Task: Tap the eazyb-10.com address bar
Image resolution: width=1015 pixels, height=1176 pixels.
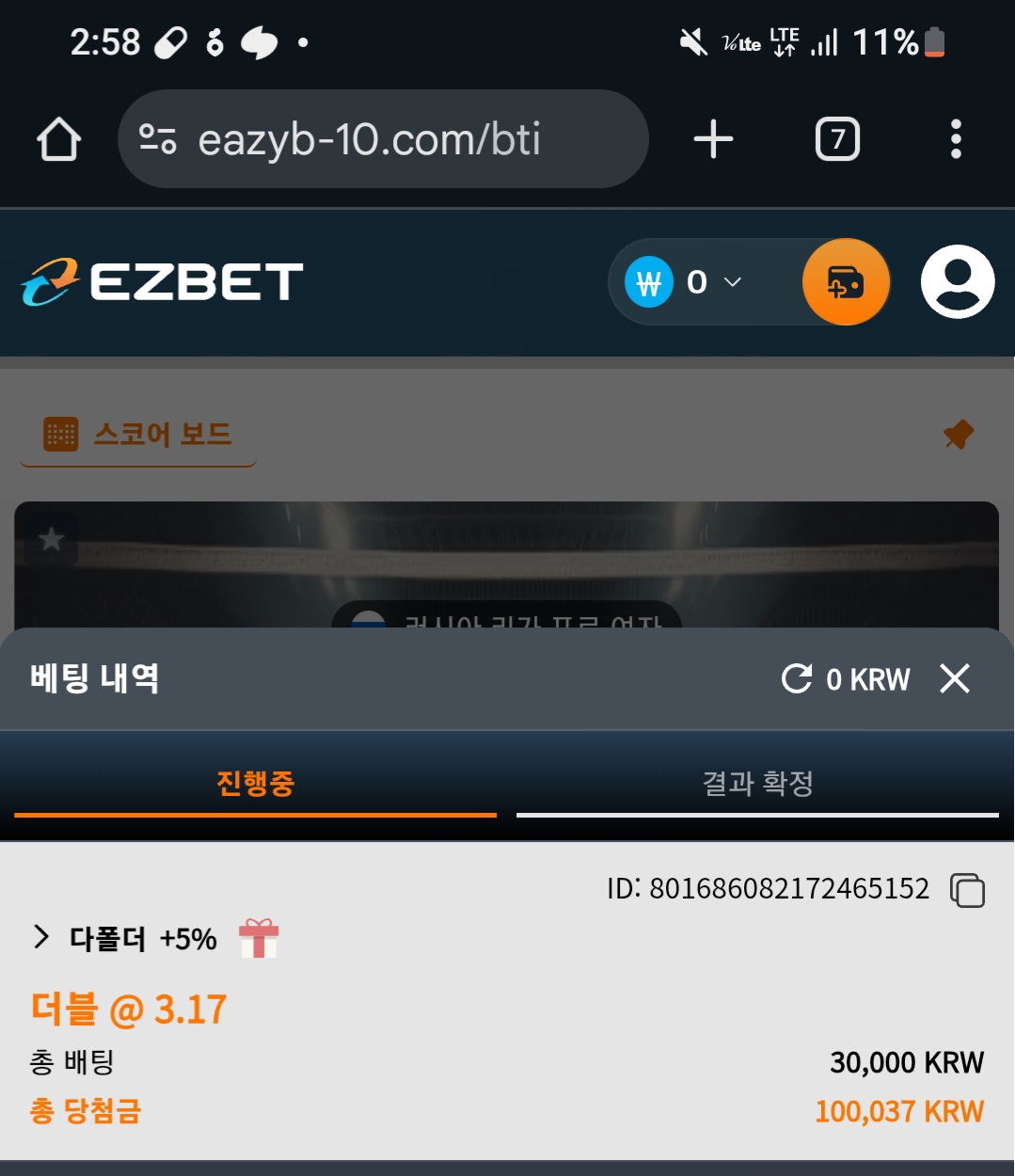Action: (383, 139)
